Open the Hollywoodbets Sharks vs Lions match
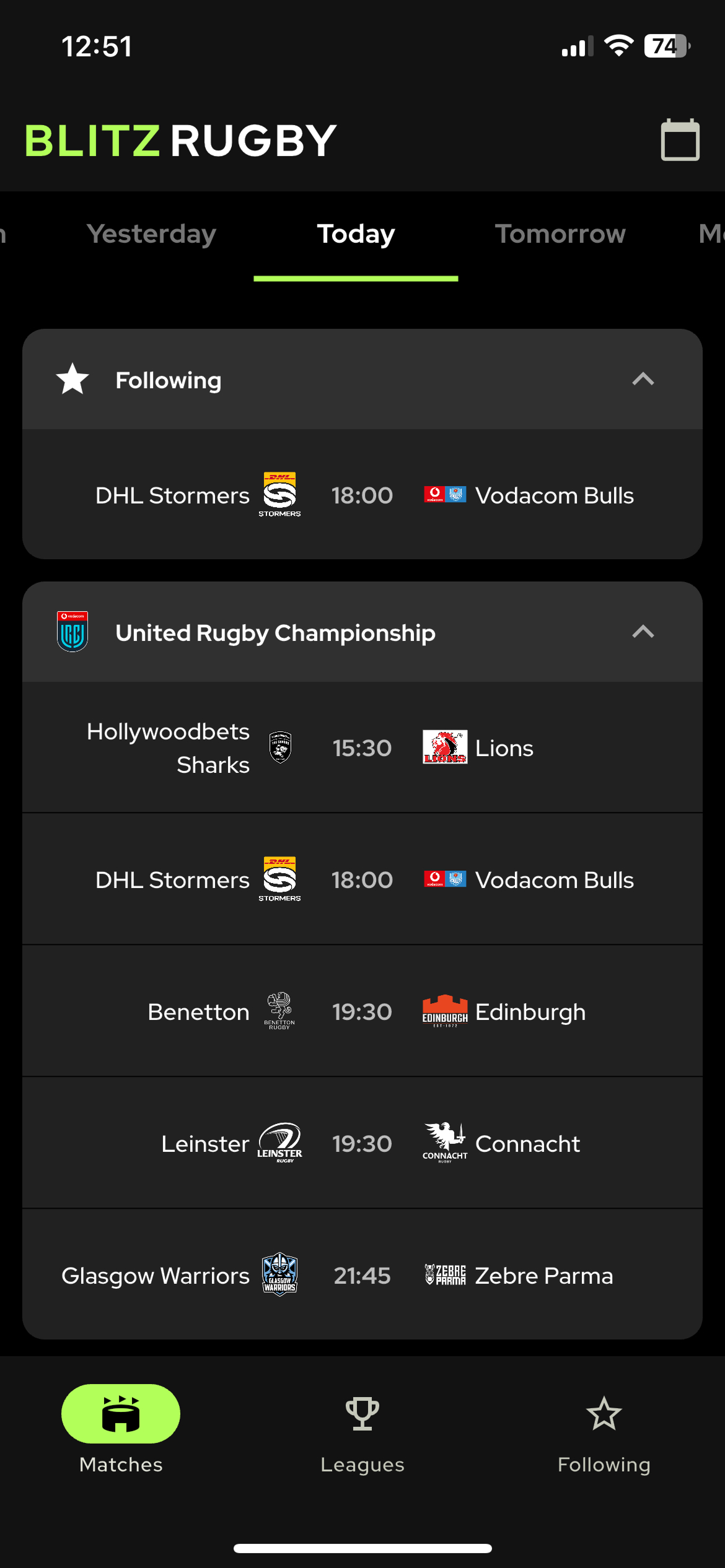Screen dimensions: 725x1568 [362, 747]
